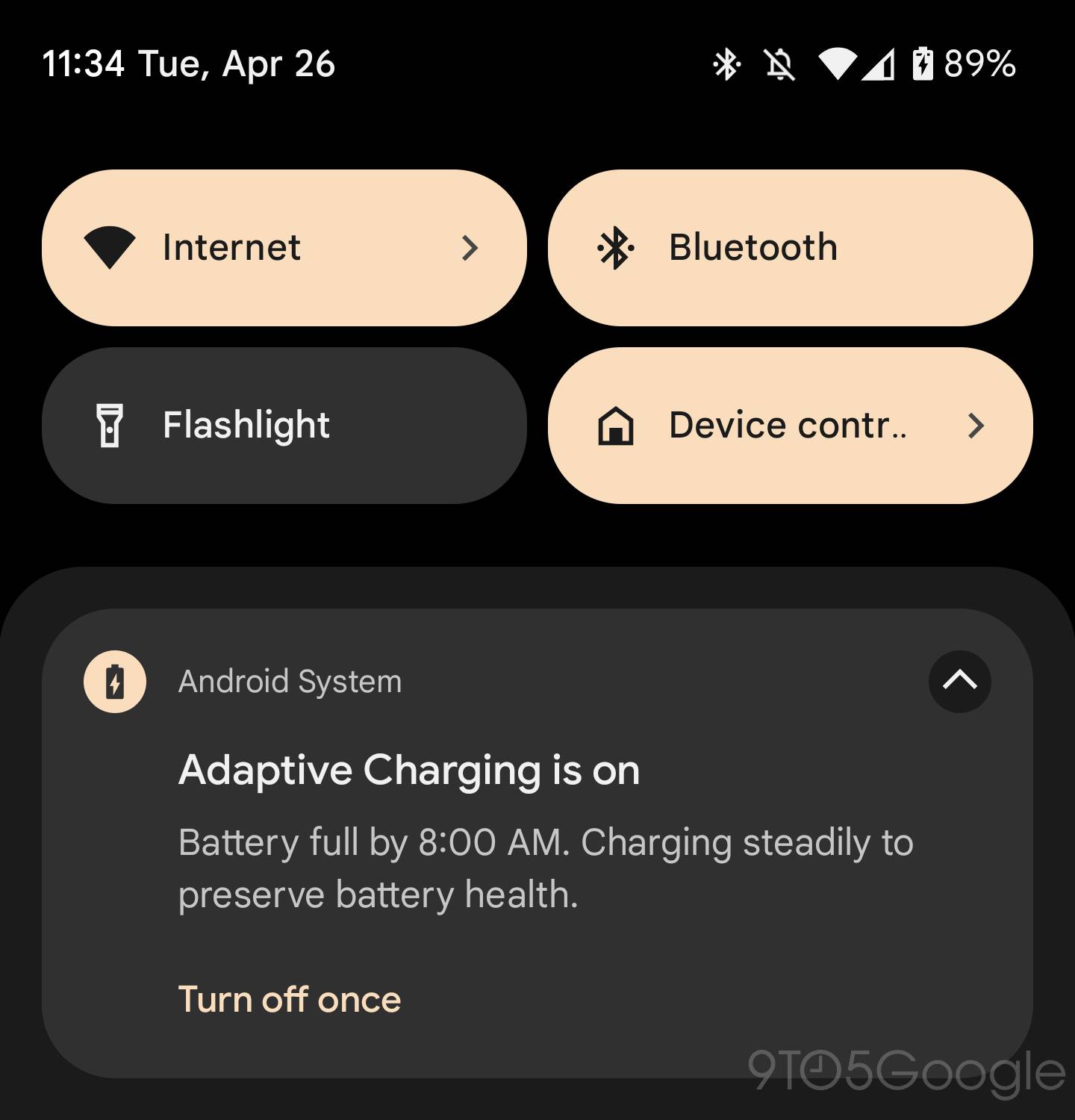The width and height of the screenshot is (1075, 1120).
Task: Turn on the Flashlight tile
Action: coord(284,426)
